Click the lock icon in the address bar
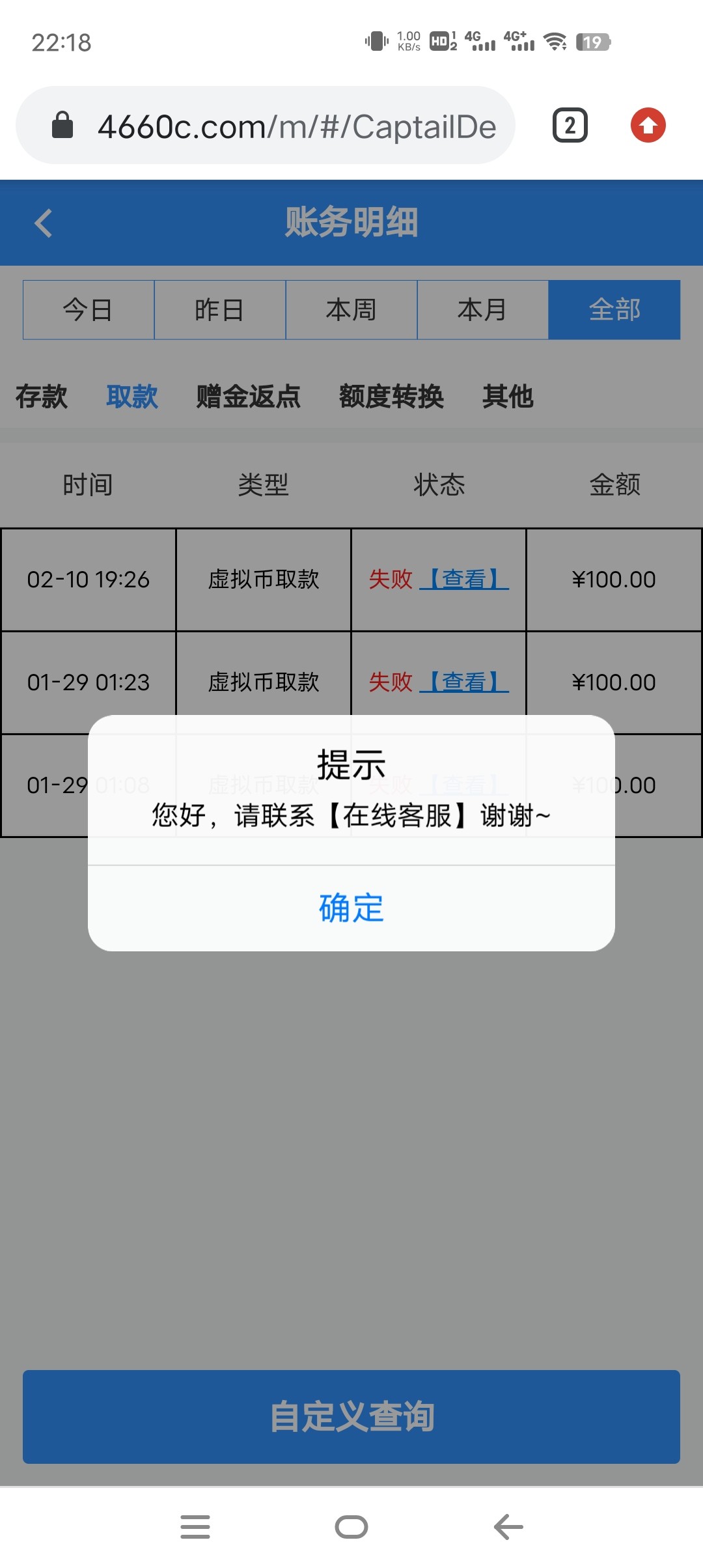The width and height of the screenshot is (703, 1568). (x=62, y=126)
